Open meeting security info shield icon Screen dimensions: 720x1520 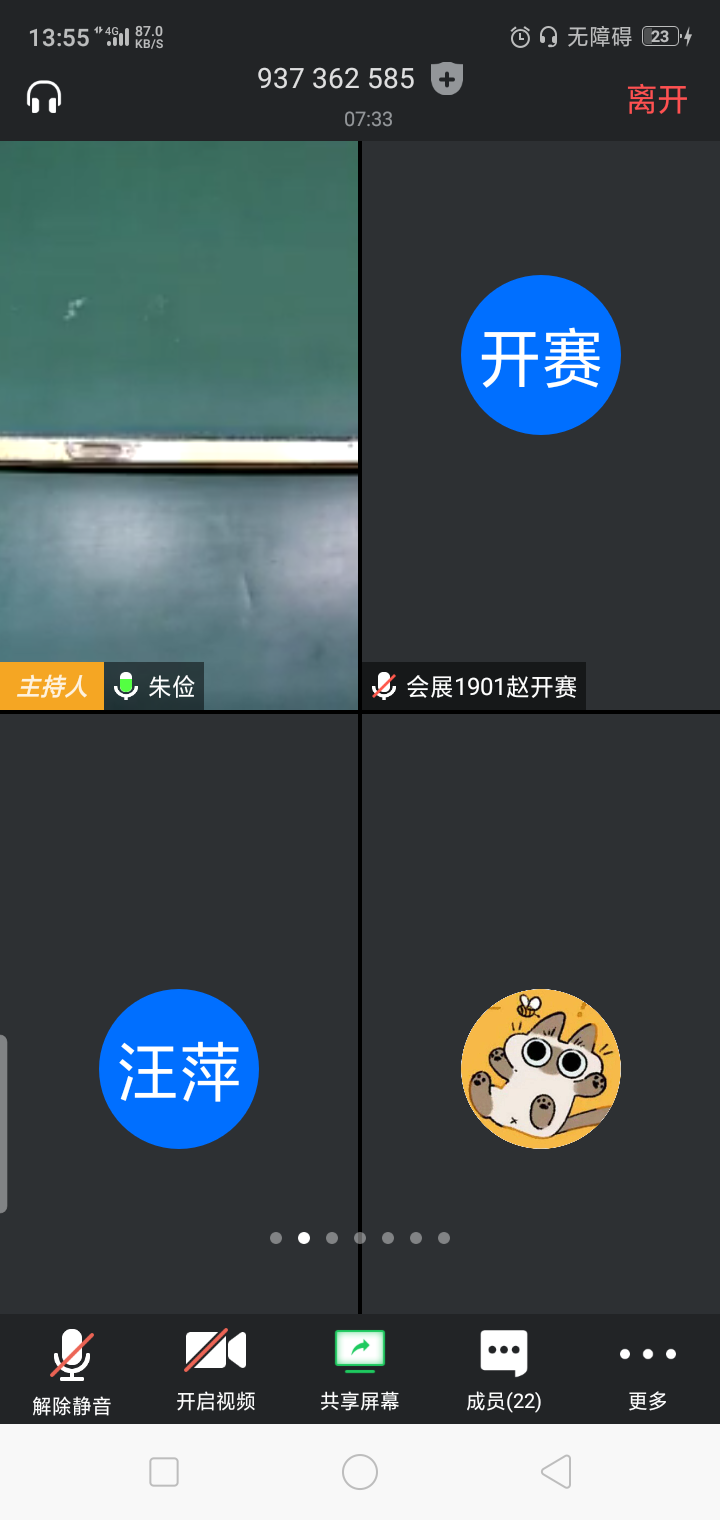[447, 78]
